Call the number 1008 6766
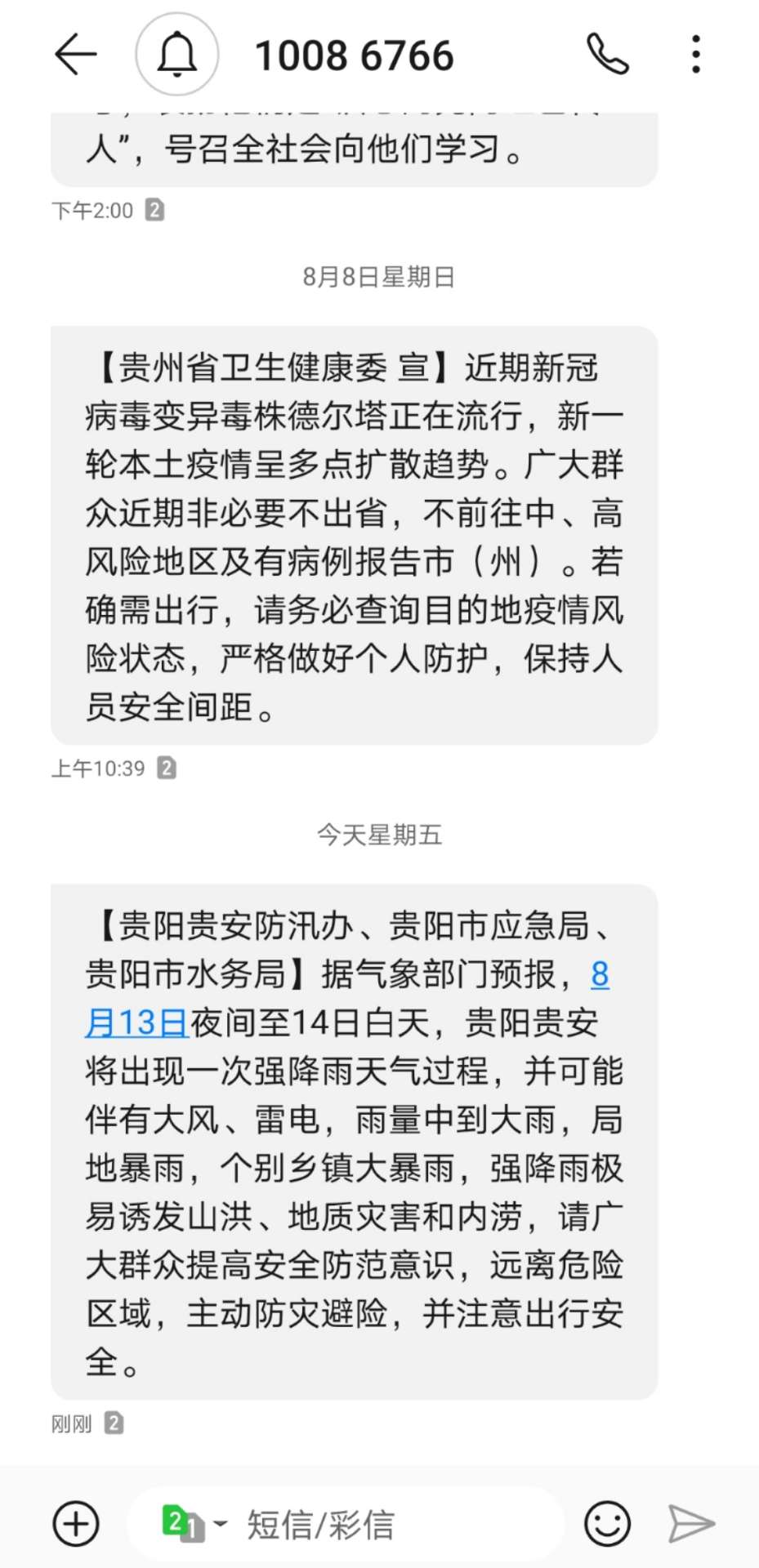 pyautogui.click(x=607, y=55)
